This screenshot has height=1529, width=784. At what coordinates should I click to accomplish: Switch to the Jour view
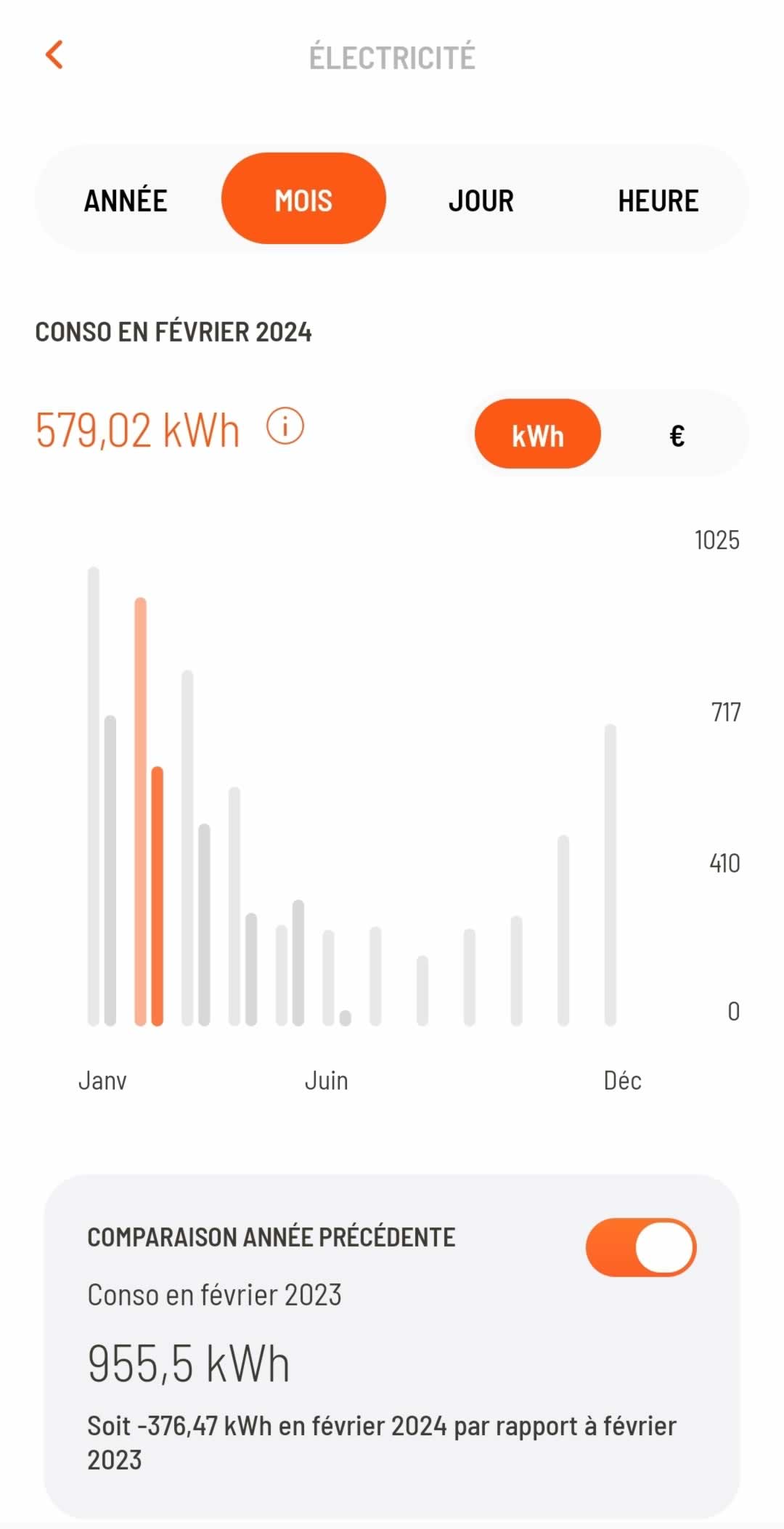481,200
